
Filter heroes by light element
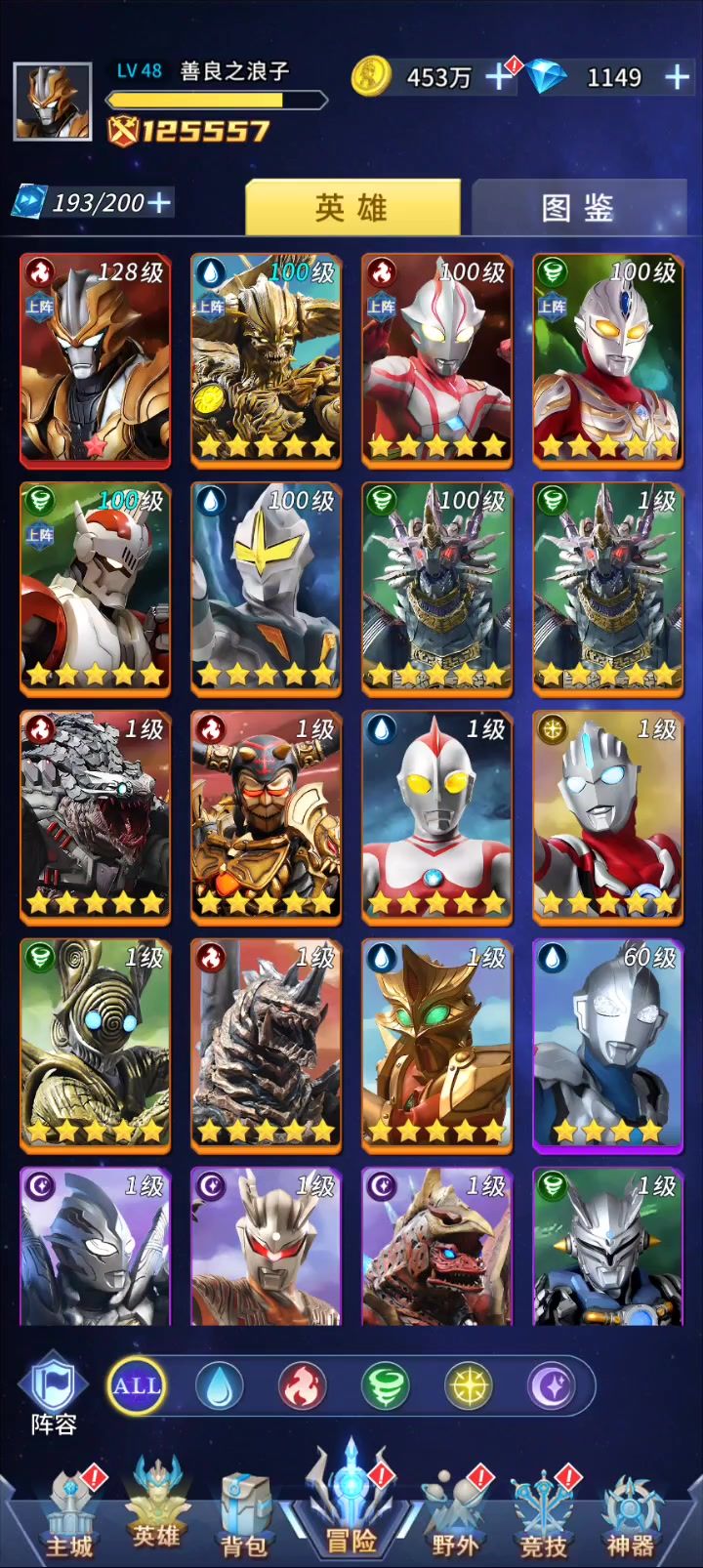coord(469,1385)
